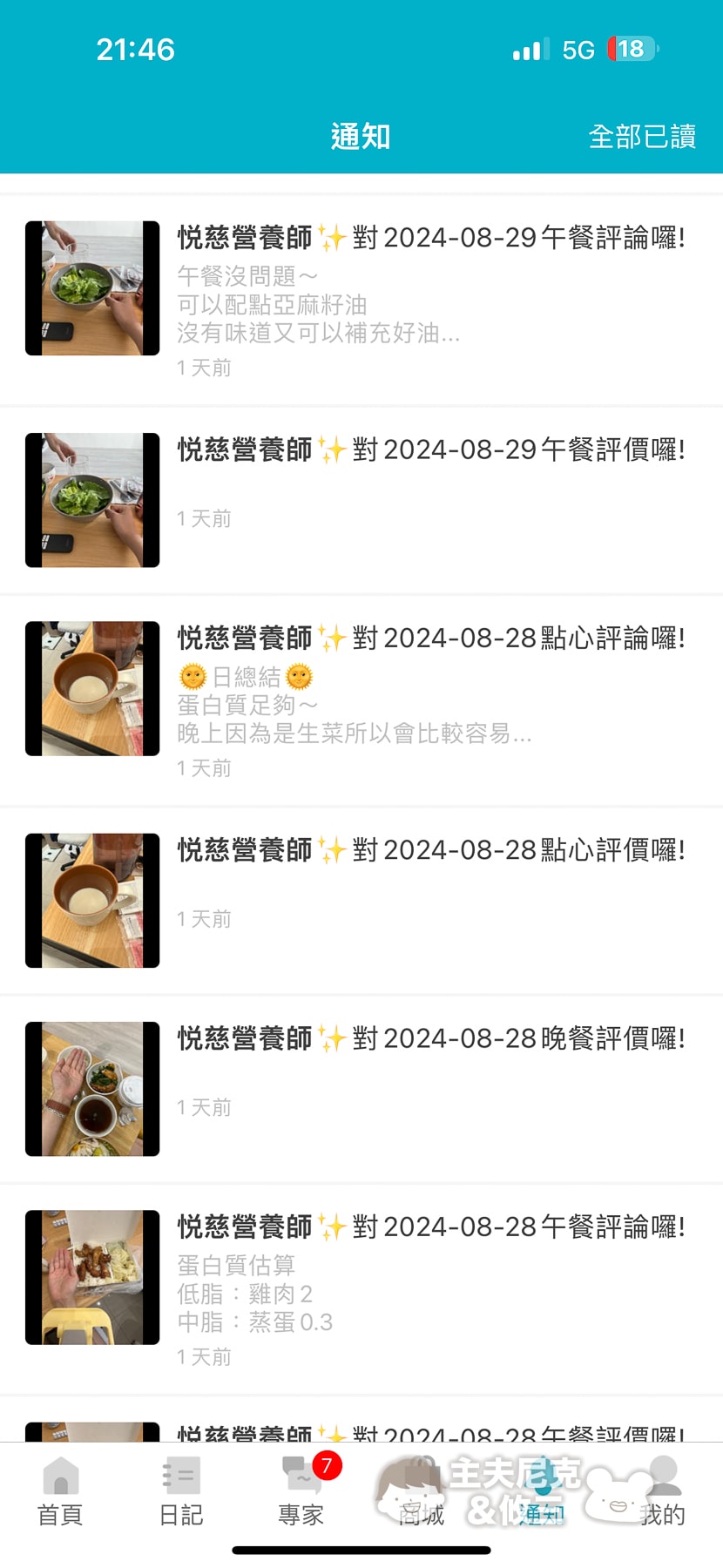Mark all notifications as read with 全部已讀

pos(642,137)
